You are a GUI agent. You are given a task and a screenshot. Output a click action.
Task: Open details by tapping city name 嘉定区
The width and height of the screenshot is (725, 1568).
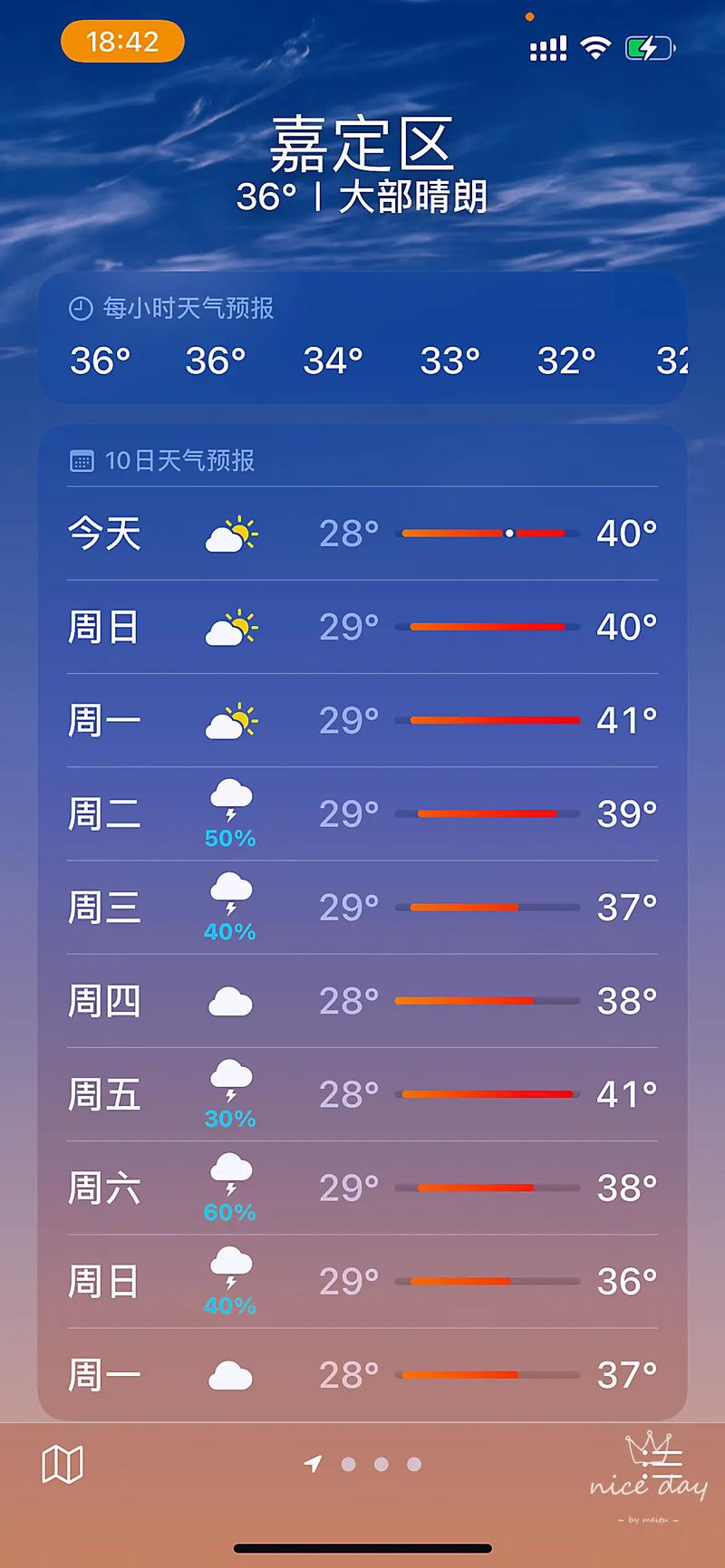[362, 143]
